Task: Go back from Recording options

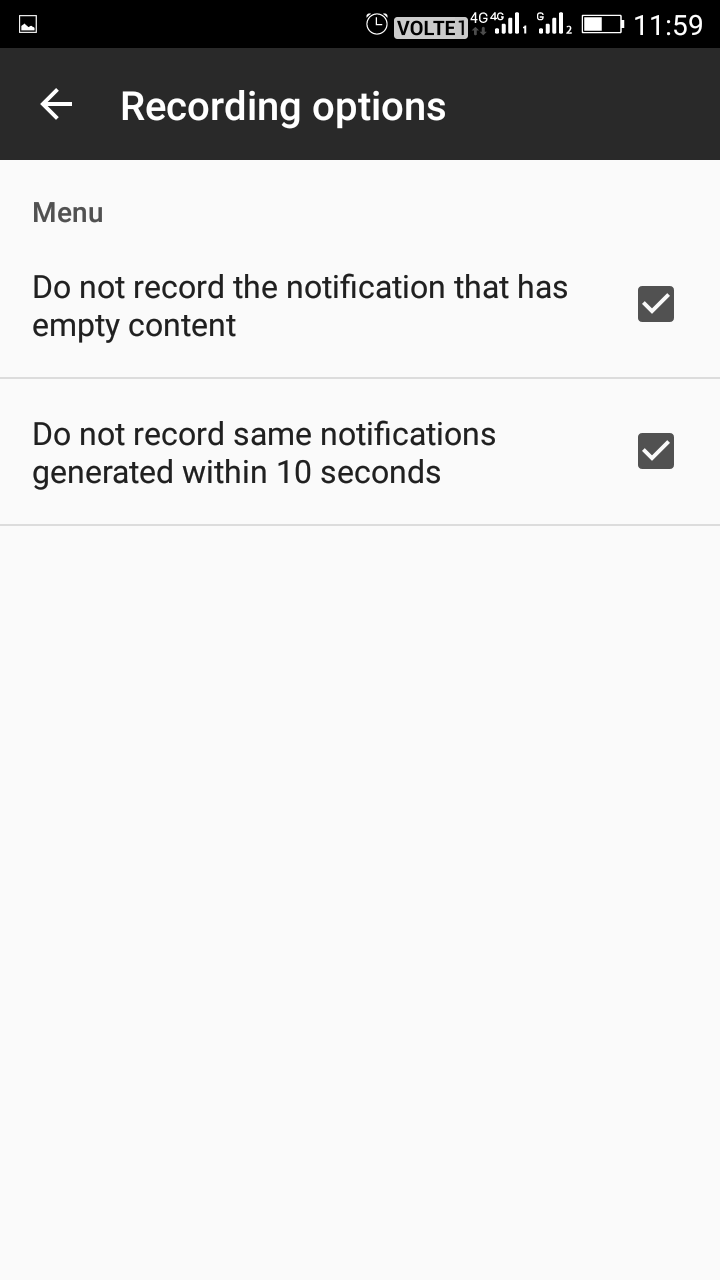Action: click(56, 105)
